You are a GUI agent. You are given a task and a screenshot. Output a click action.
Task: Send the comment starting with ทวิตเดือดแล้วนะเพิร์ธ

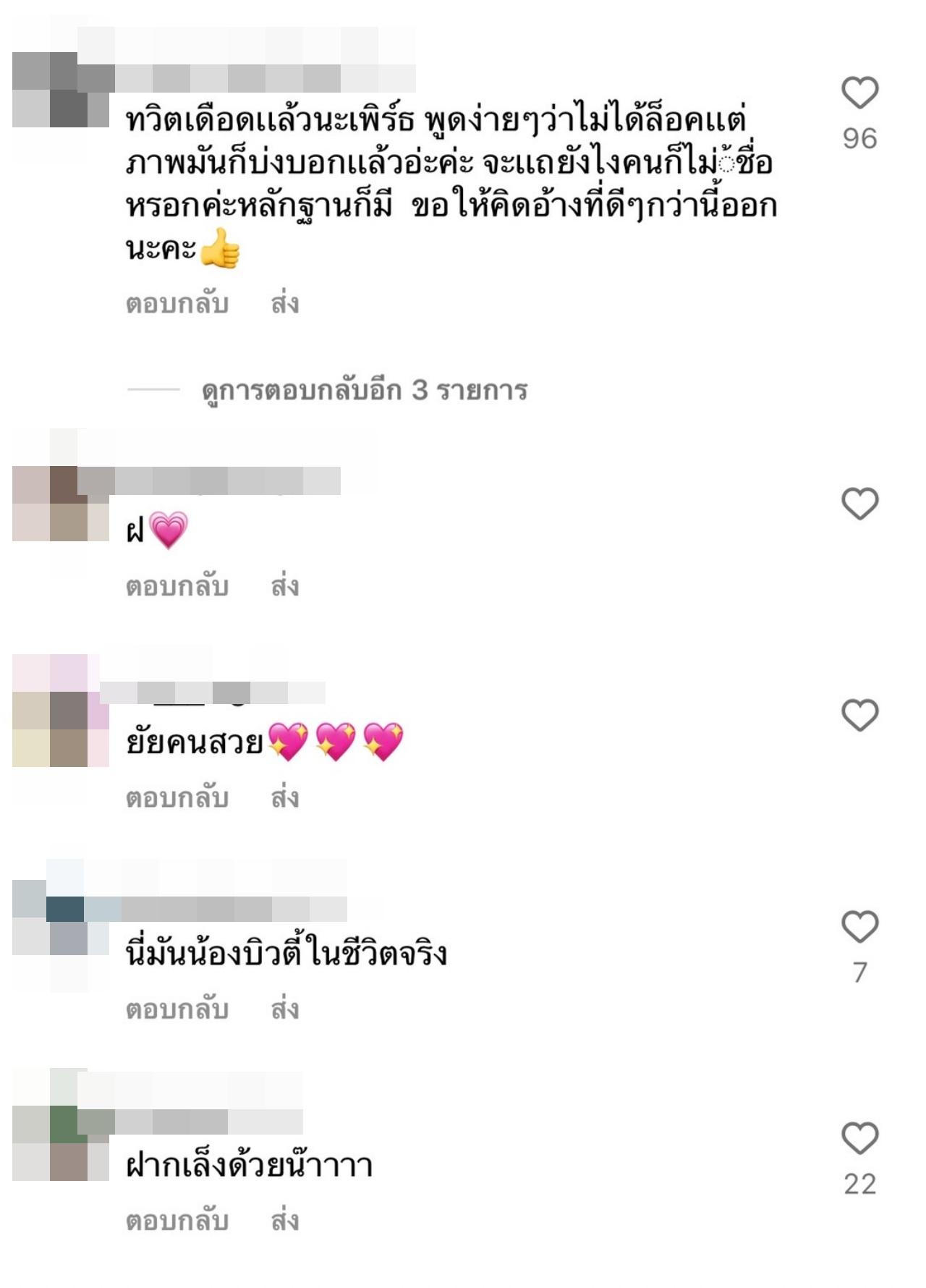pos(285,304)
